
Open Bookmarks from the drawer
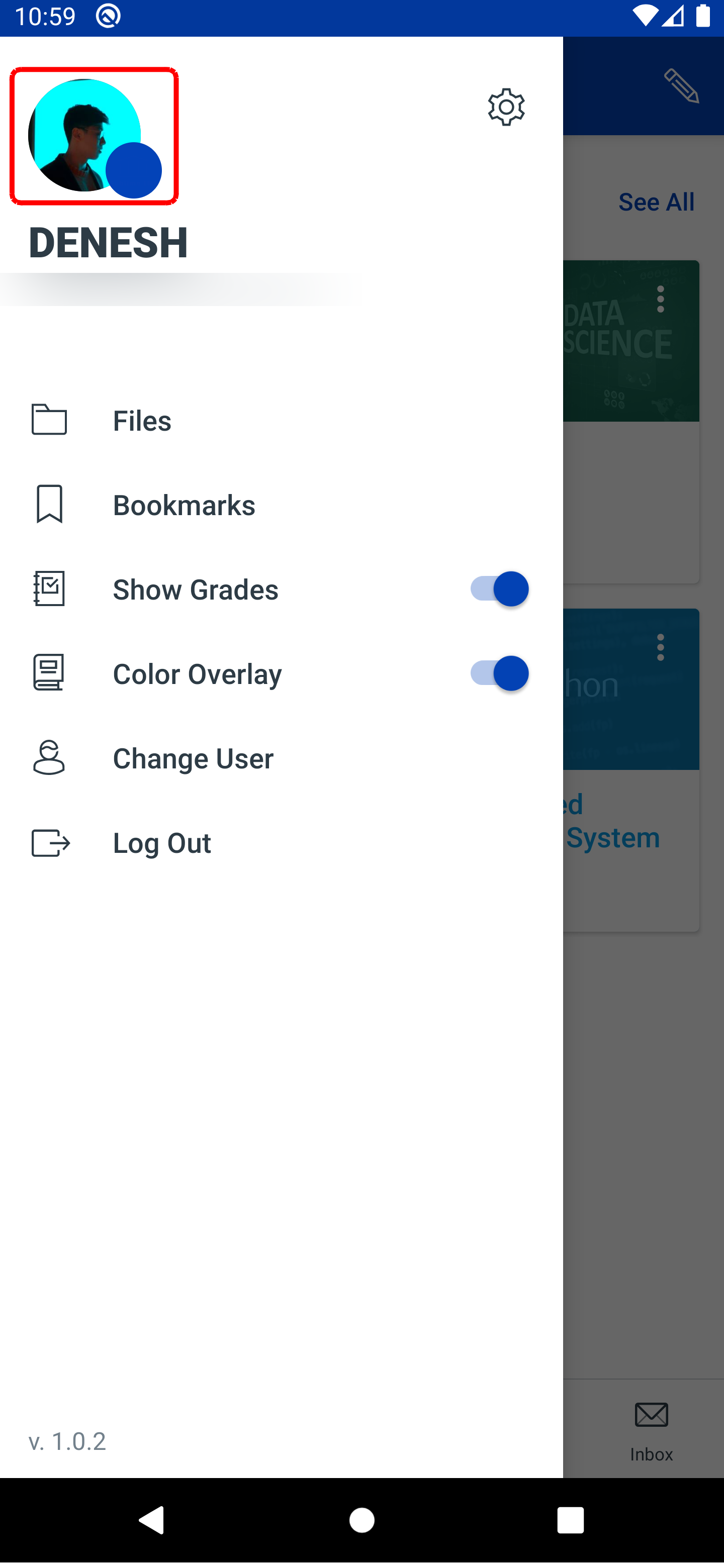(x=184, y=505)
